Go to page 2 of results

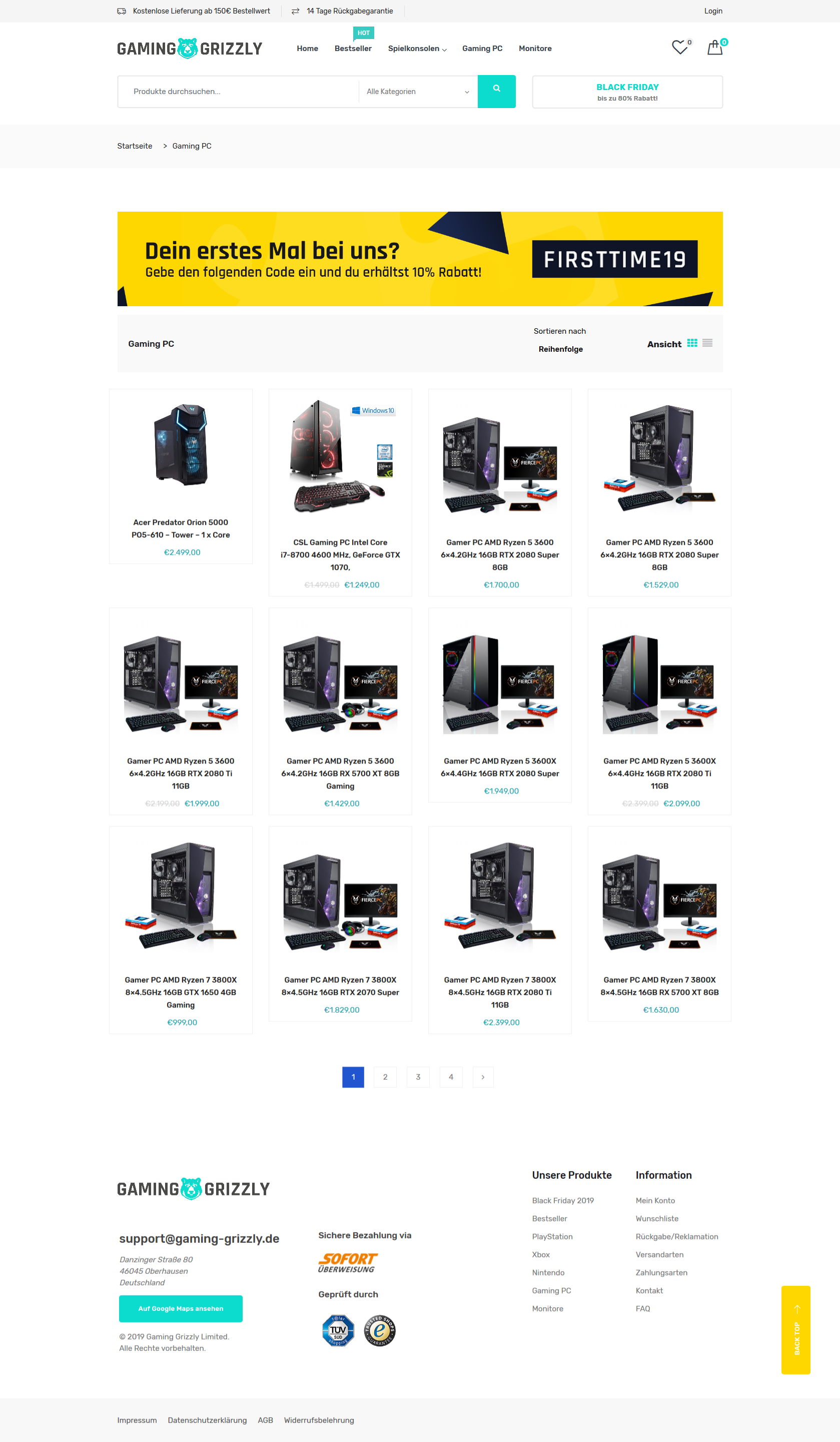pos(385,1077)
